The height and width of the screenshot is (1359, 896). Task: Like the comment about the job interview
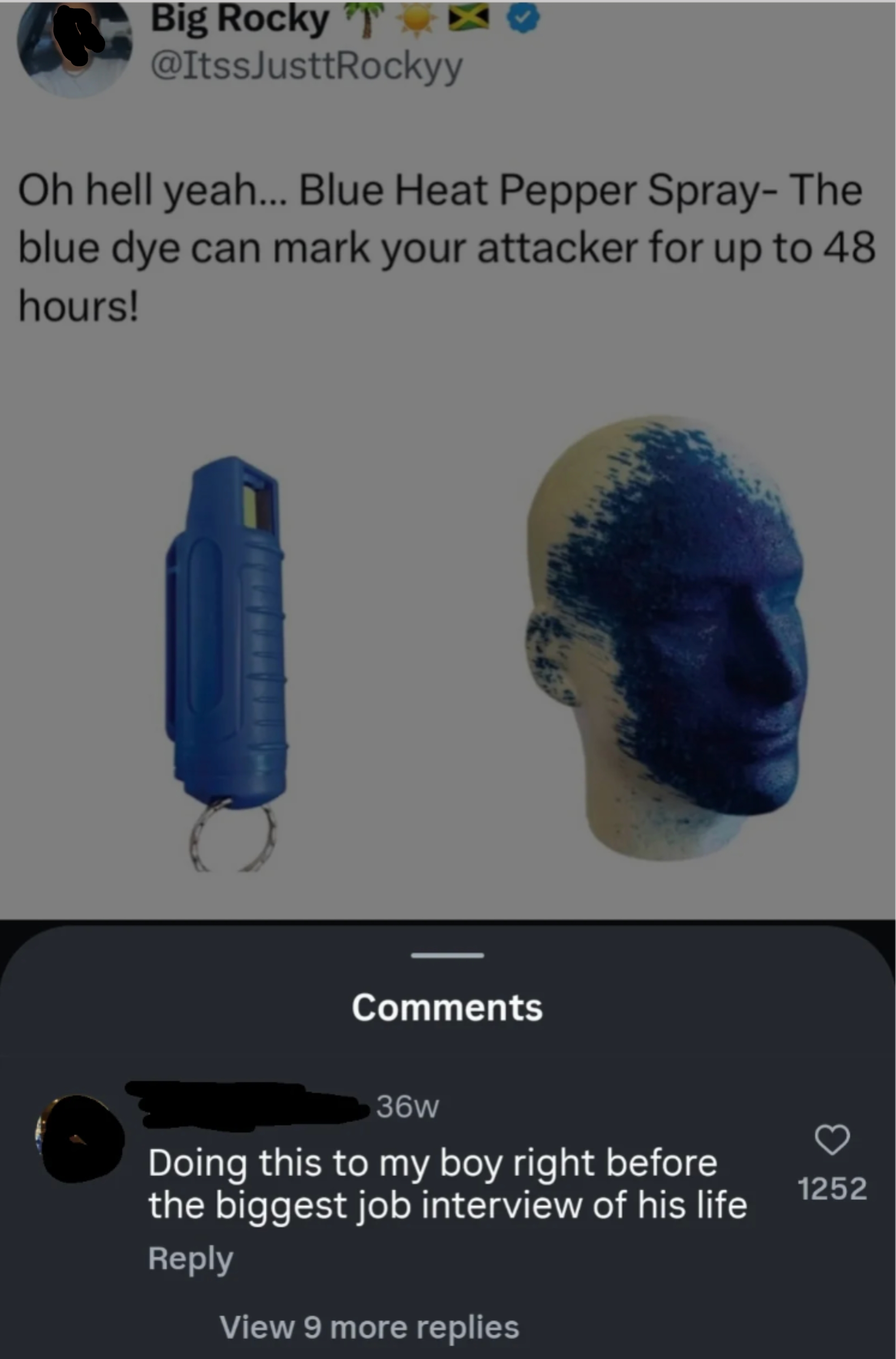point(831,1140)
